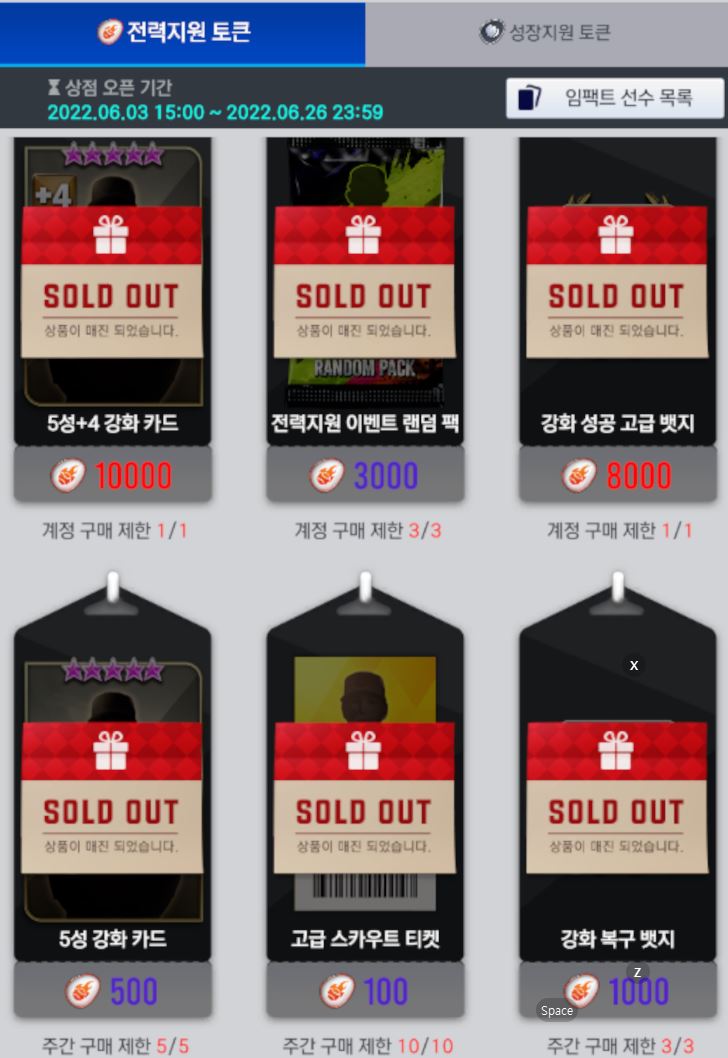This screenshot has width=728, height=1058.
Task: Tap the 강화 성공 고급 뱃지 card
Action: (617, 300)
